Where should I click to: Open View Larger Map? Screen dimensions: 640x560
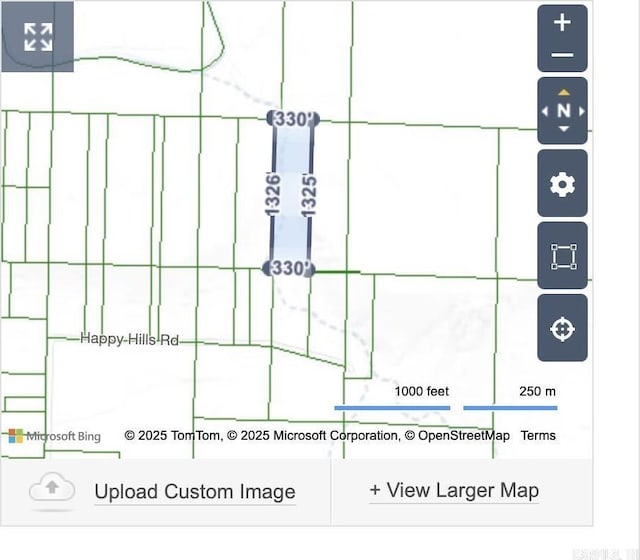(454, 490)
